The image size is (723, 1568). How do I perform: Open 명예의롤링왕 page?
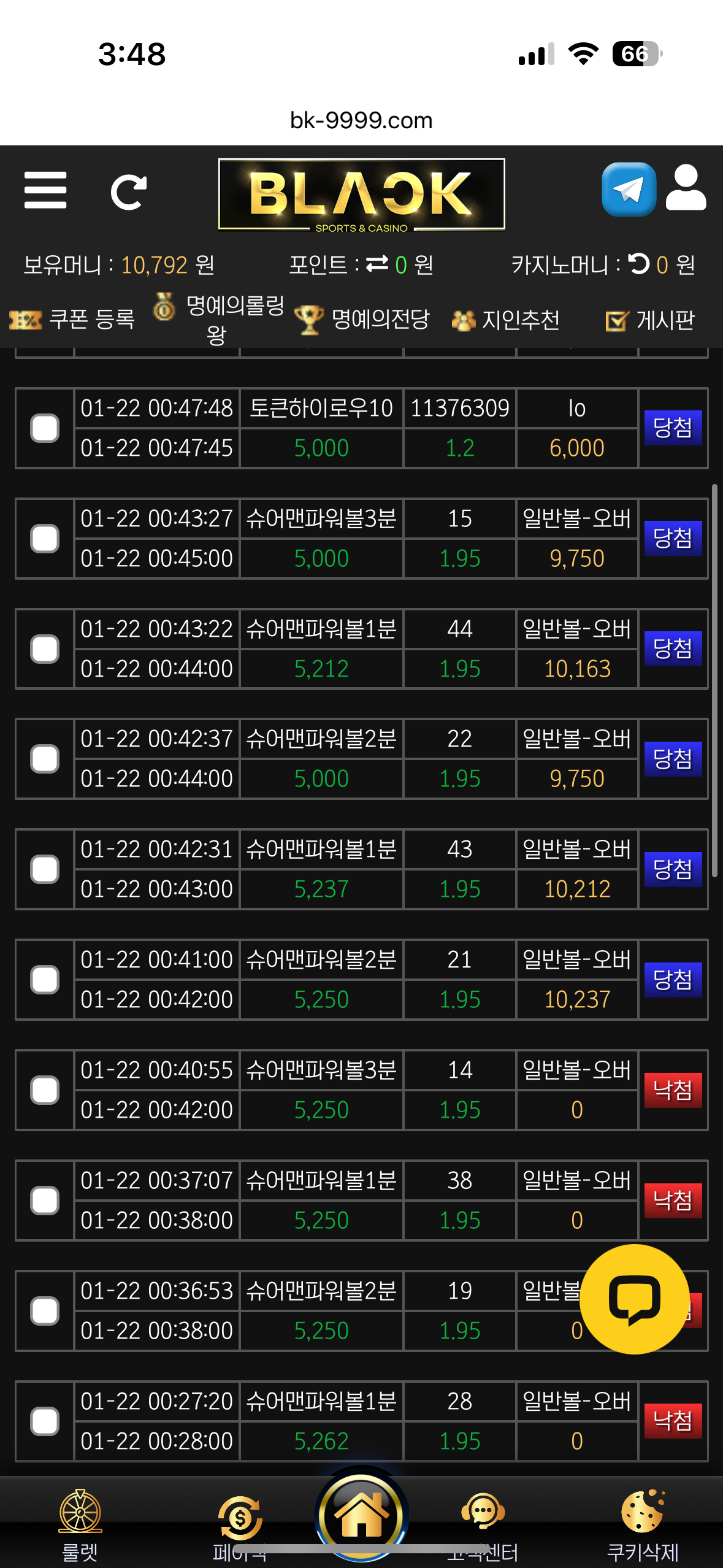[218, 319]
